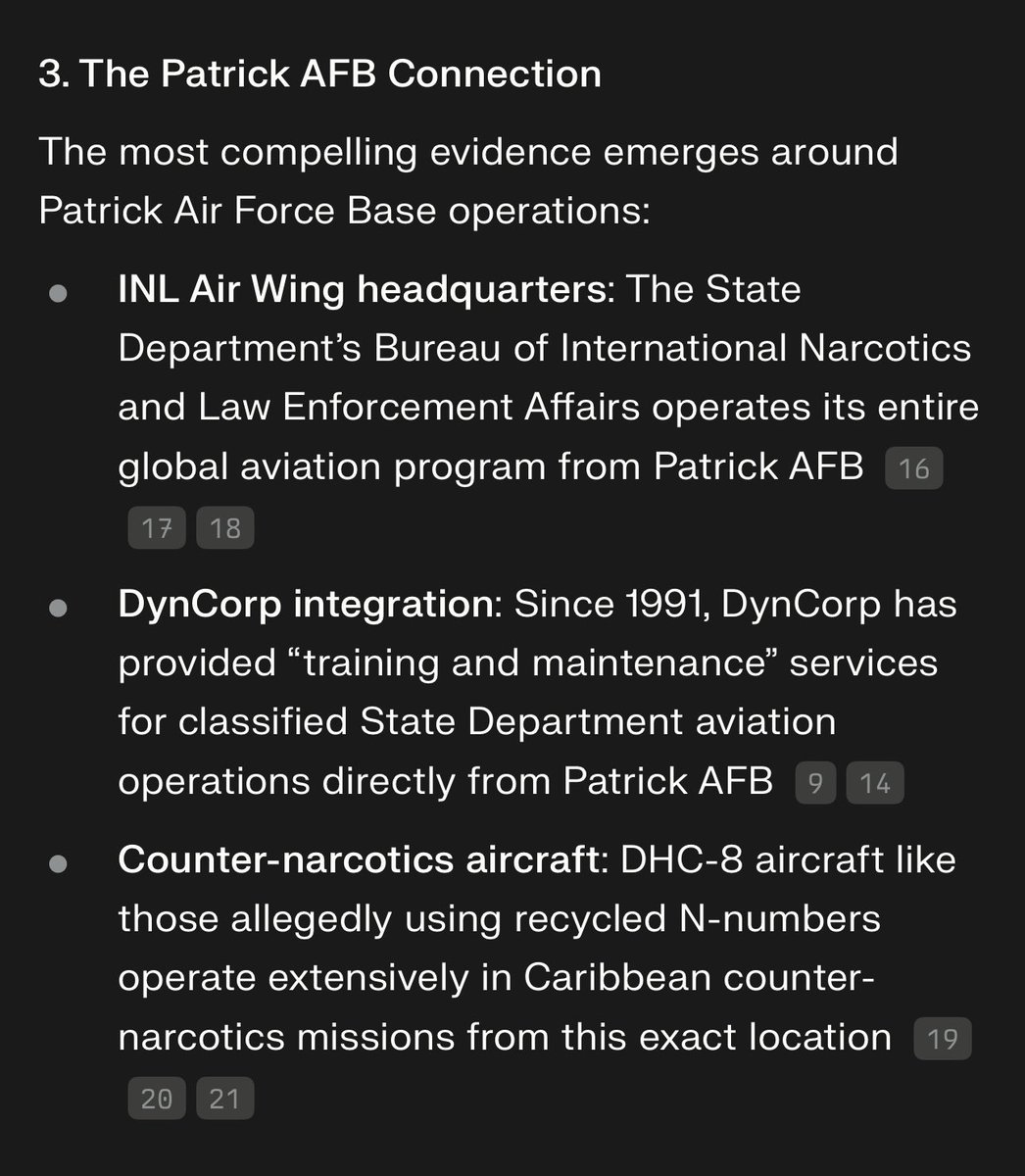Open citation chip 17
Image resolution: width=1025 pixels, height=1176 pixels.
pos(157,528)
